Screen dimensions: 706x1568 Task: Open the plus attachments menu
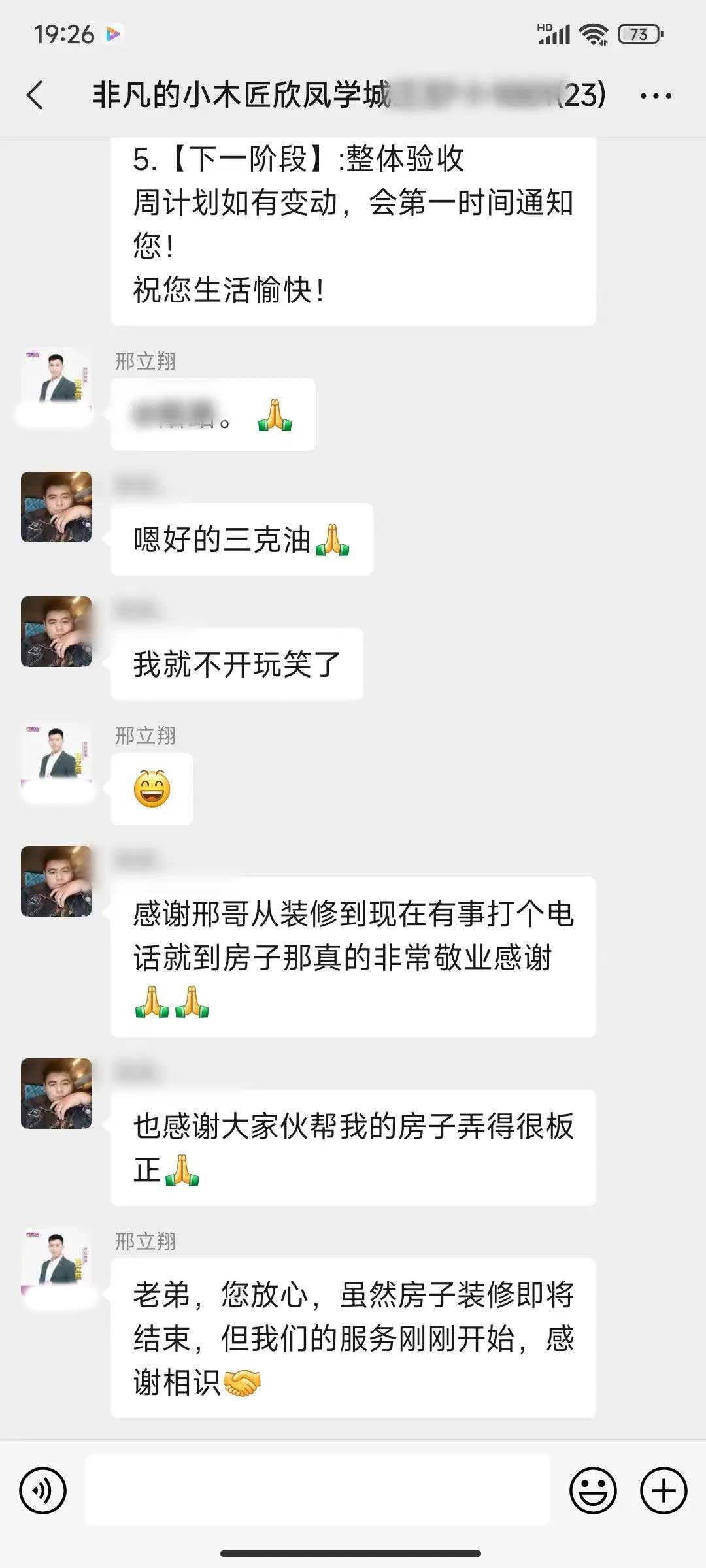point(664,1490)
